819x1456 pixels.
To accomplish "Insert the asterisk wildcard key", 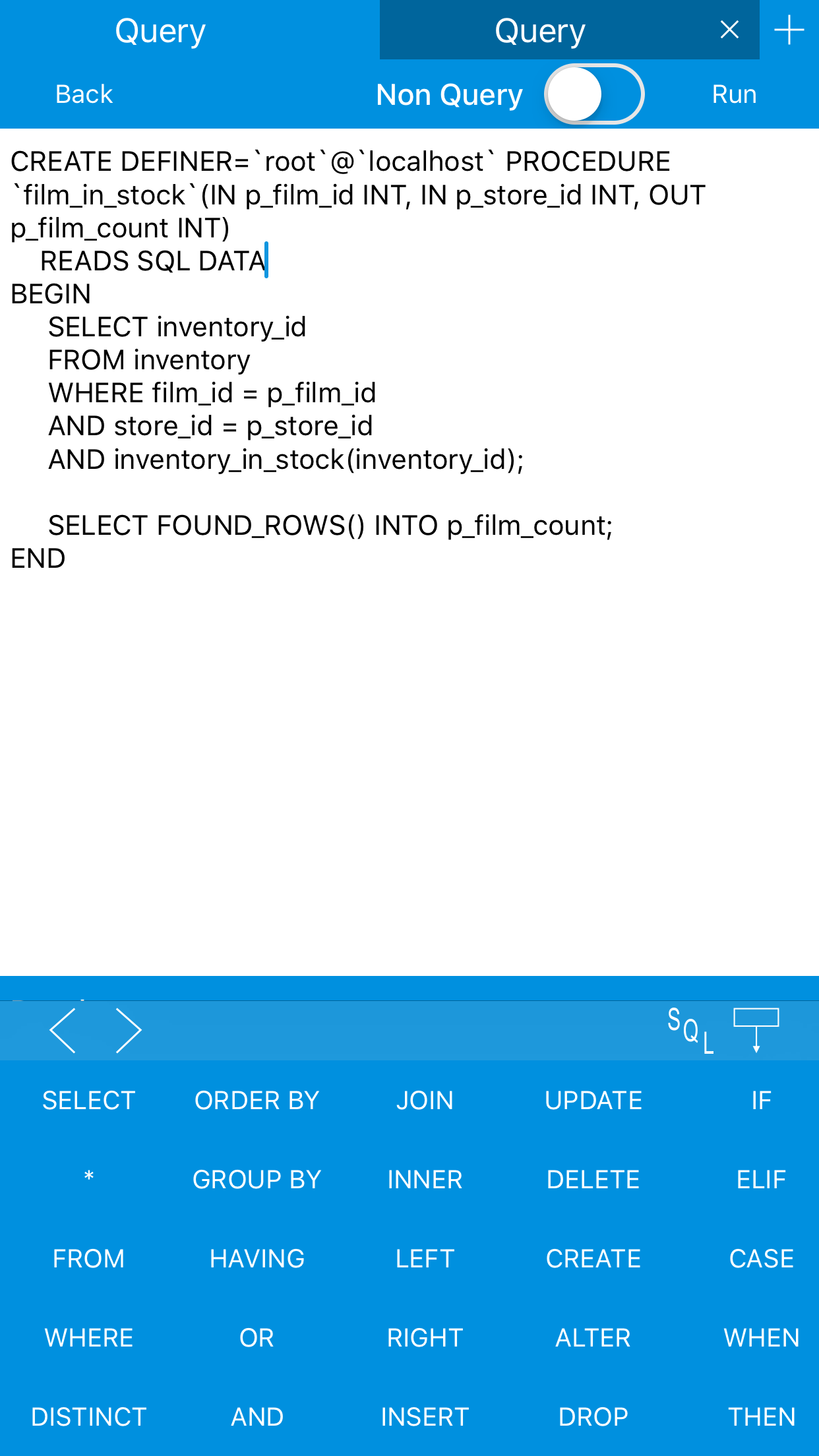I will coord(89,1178).
